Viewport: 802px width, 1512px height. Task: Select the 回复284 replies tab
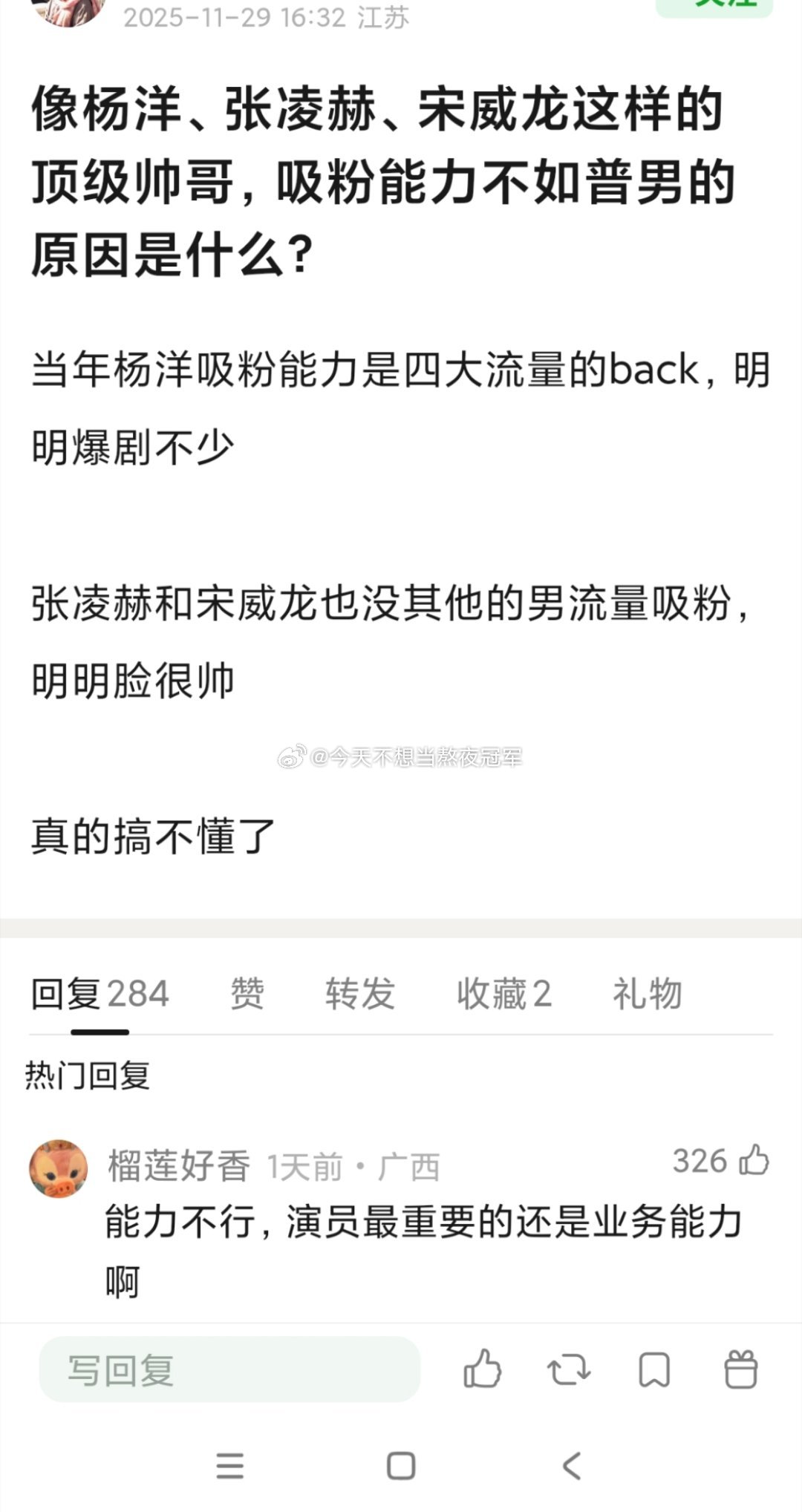pyautogui.click(x=100, y=995)
